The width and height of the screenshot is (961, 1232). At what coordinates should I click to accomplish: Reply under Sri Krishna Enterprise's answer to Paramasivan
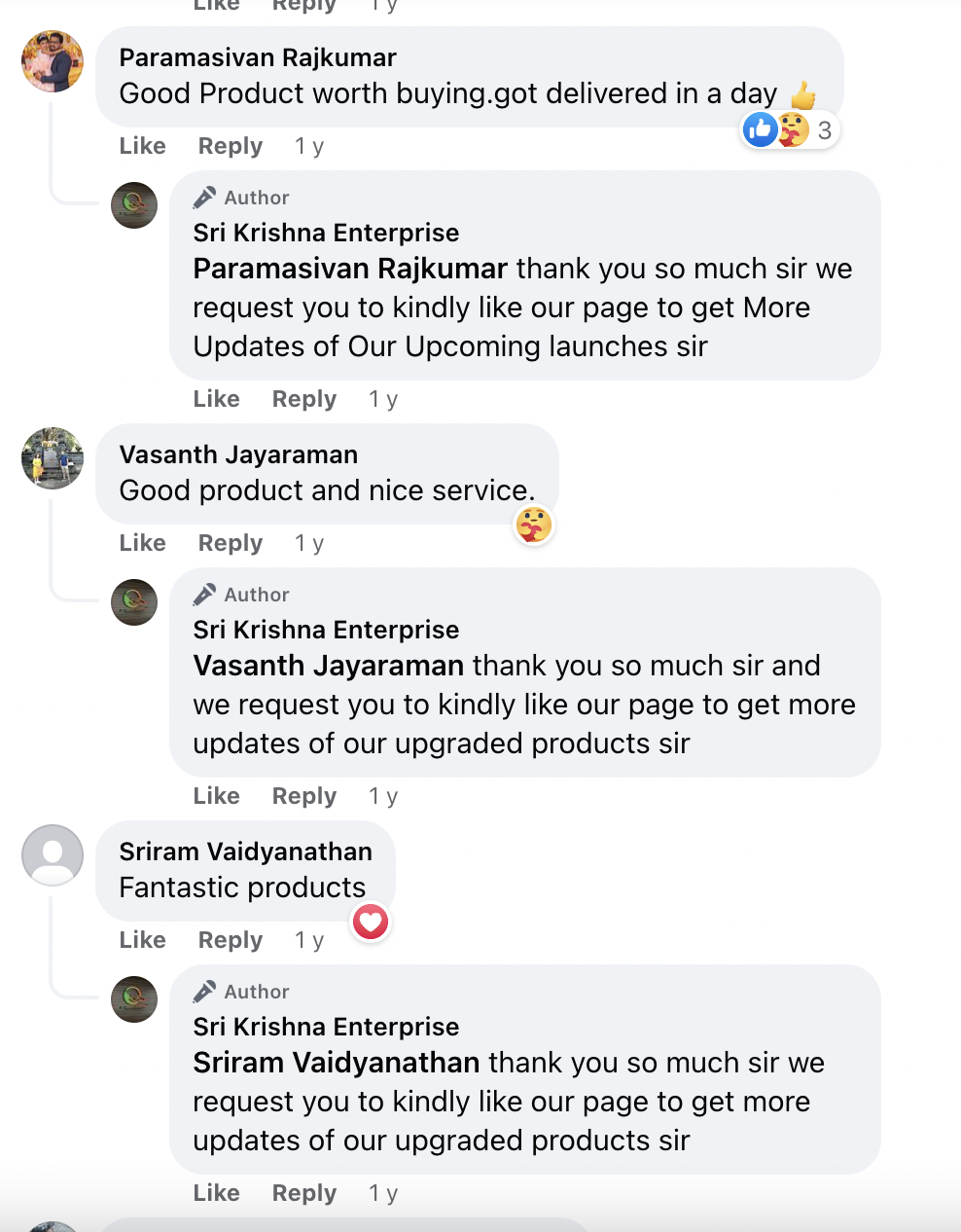pos(303,399)
